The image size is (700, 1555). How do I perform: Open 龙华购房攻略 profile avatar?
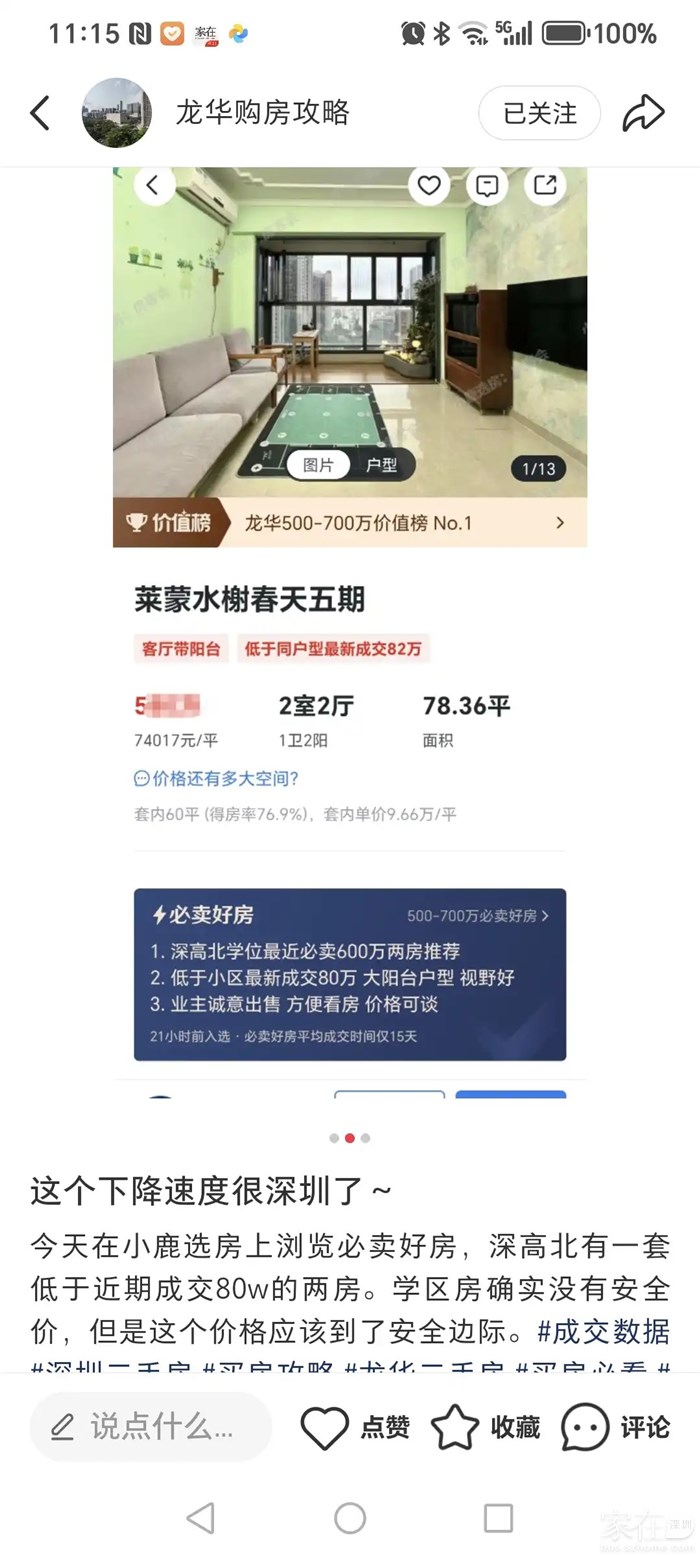116,113
